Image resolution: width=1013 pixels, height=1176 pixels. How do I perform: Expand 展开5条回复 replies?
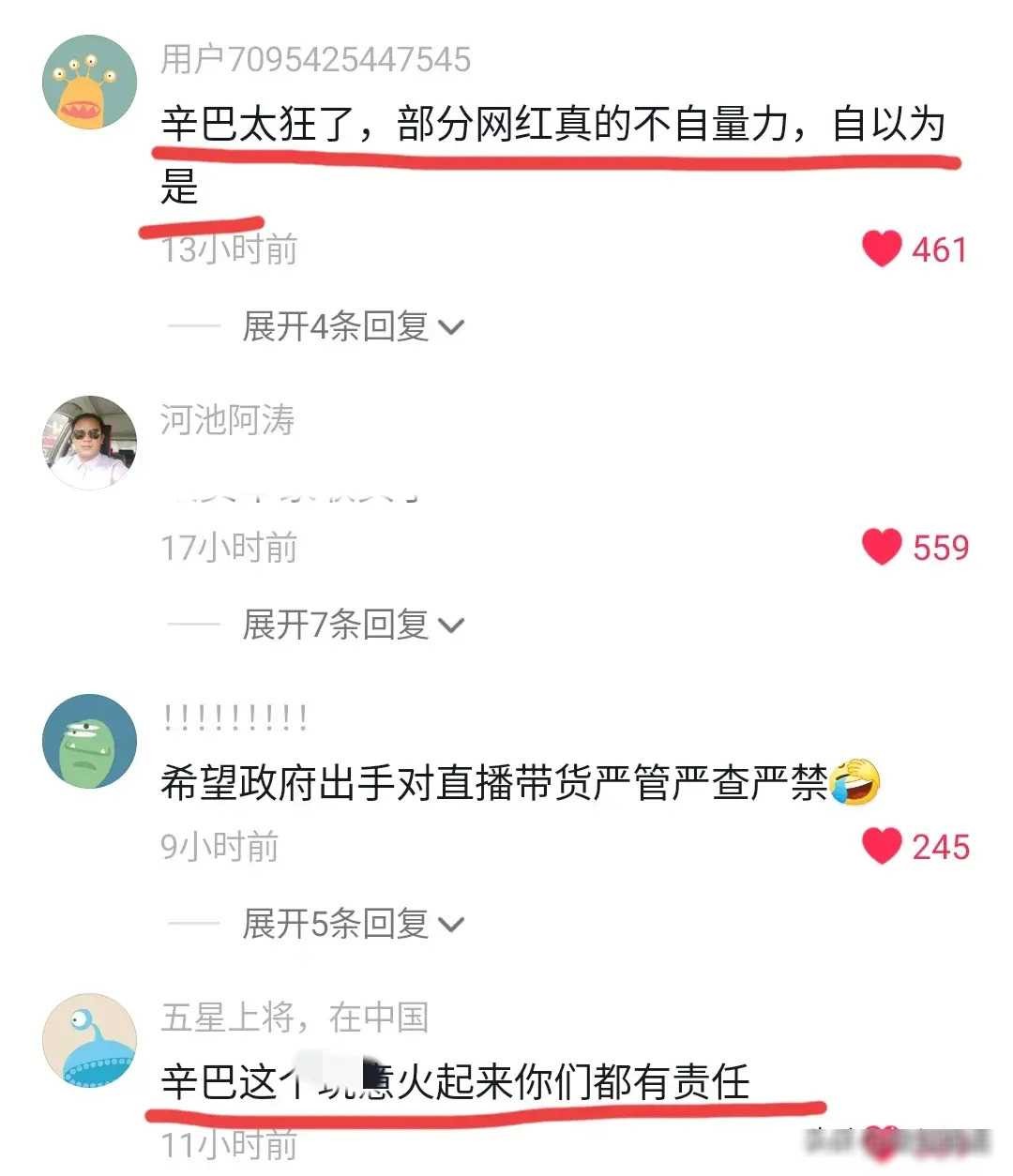click(x=352, y=924)
